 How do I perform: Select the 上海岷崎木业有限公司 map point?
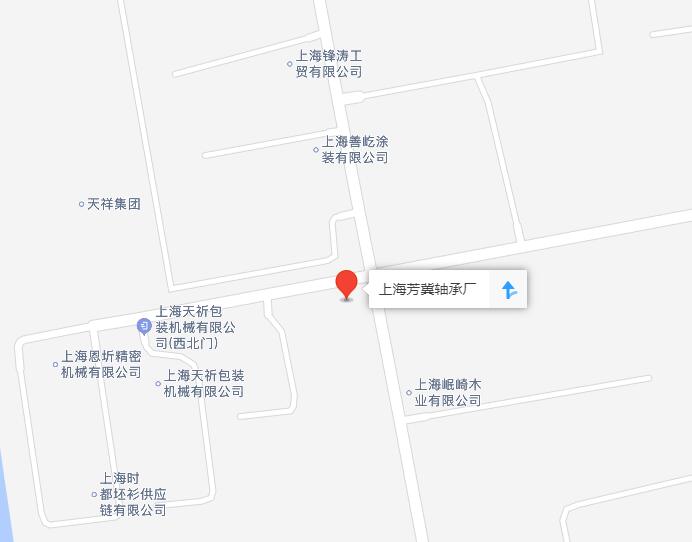click(x=409, y=393)
